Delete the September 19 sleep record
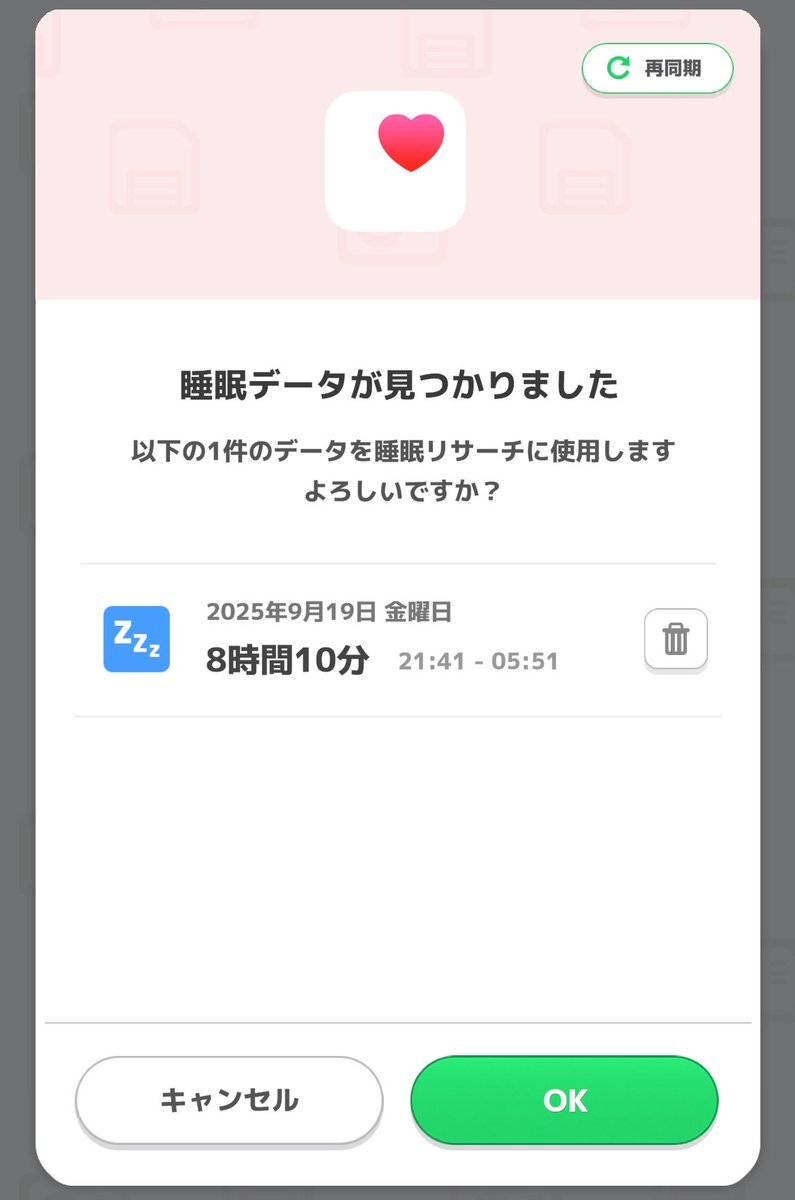This screenshot has width=795, height=1200. 675,638
